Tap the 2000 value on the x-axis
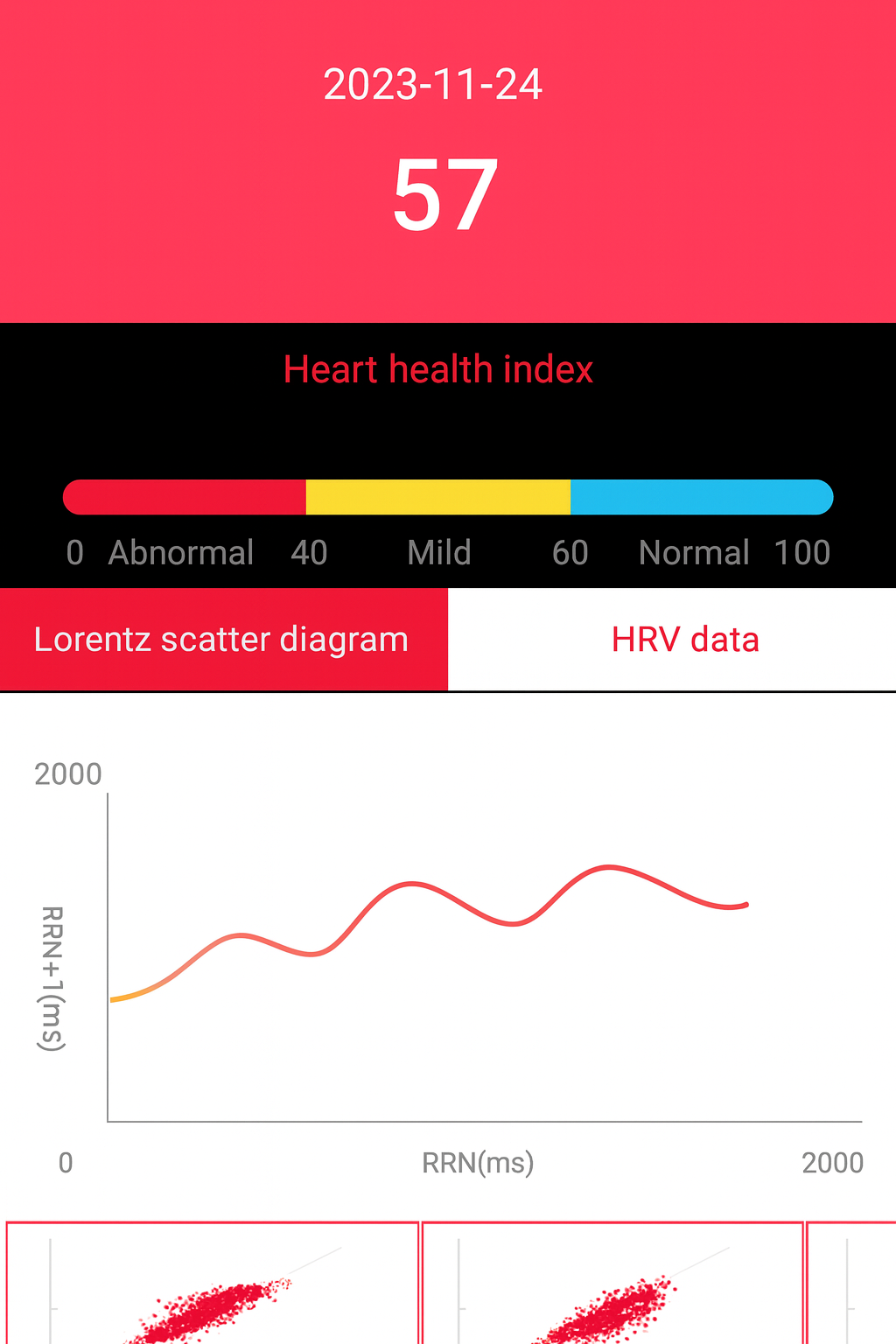Viewport: 896px width, 1344px height. pos(834,1162)
